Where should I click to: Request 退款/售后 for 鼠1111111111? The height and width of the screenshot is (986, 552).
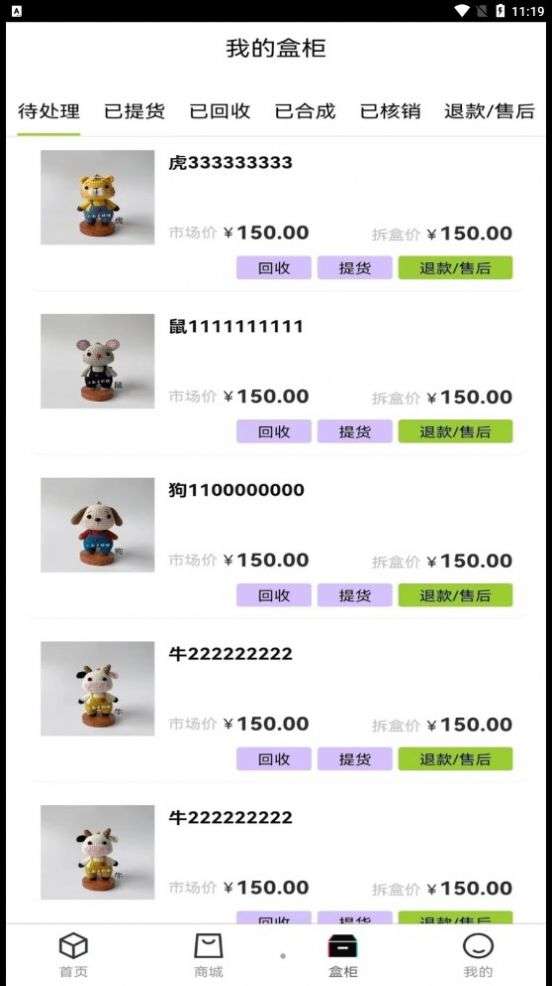click(x=455, y=431)
